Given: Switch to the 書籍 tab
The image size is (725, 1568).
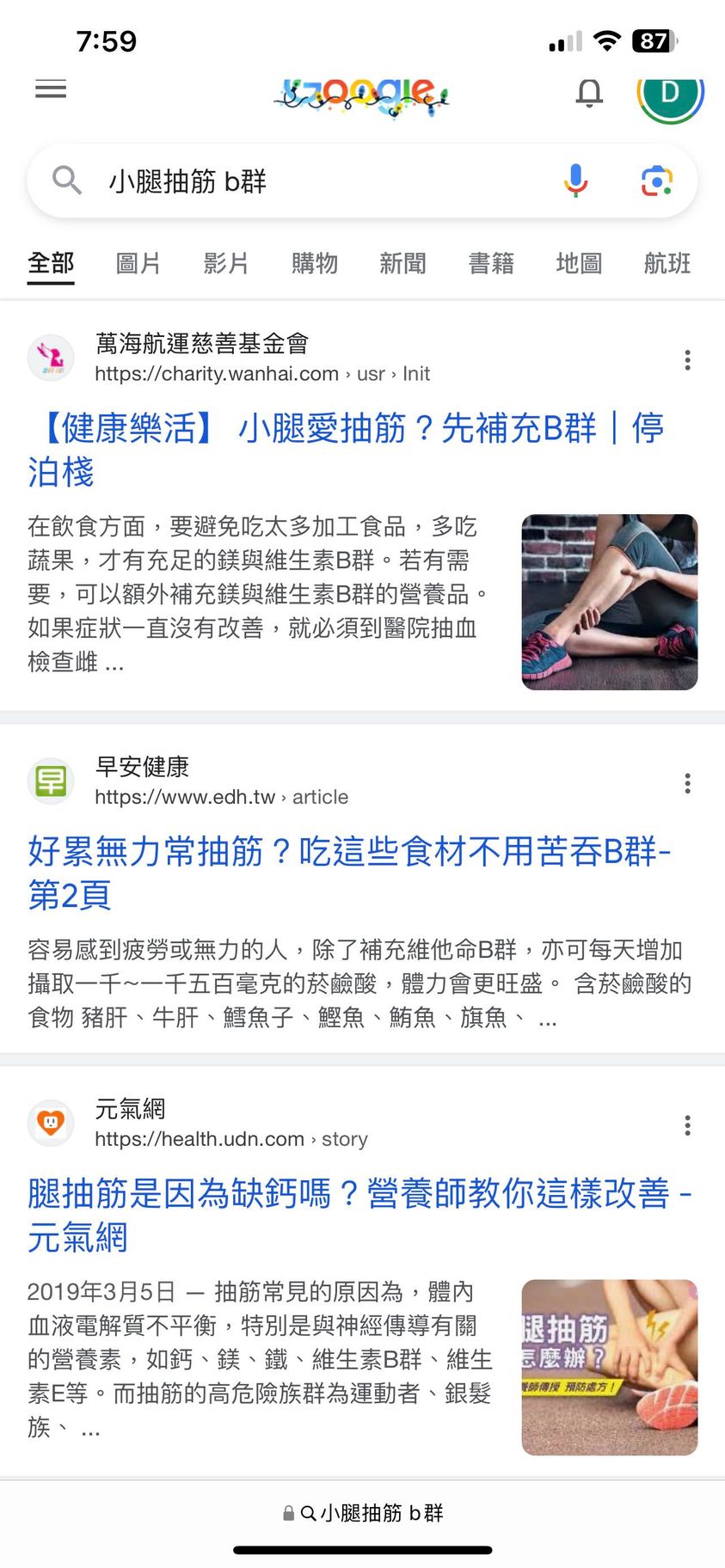Looking at the screenshot, I should [491, 263].
